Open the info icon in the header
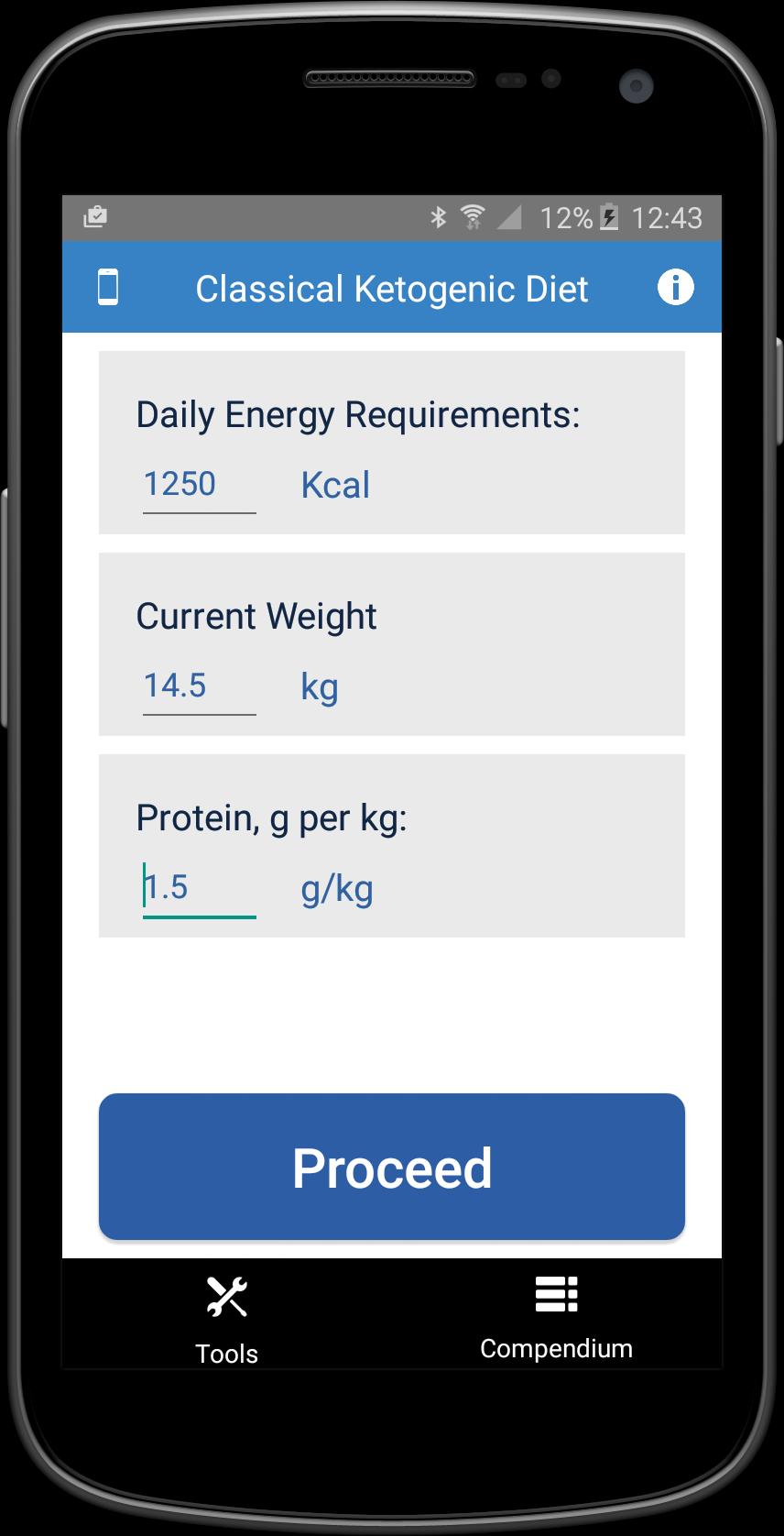The width and height of the screenshot is (784, 1536). pyautogui.click(x=675, y=287)
